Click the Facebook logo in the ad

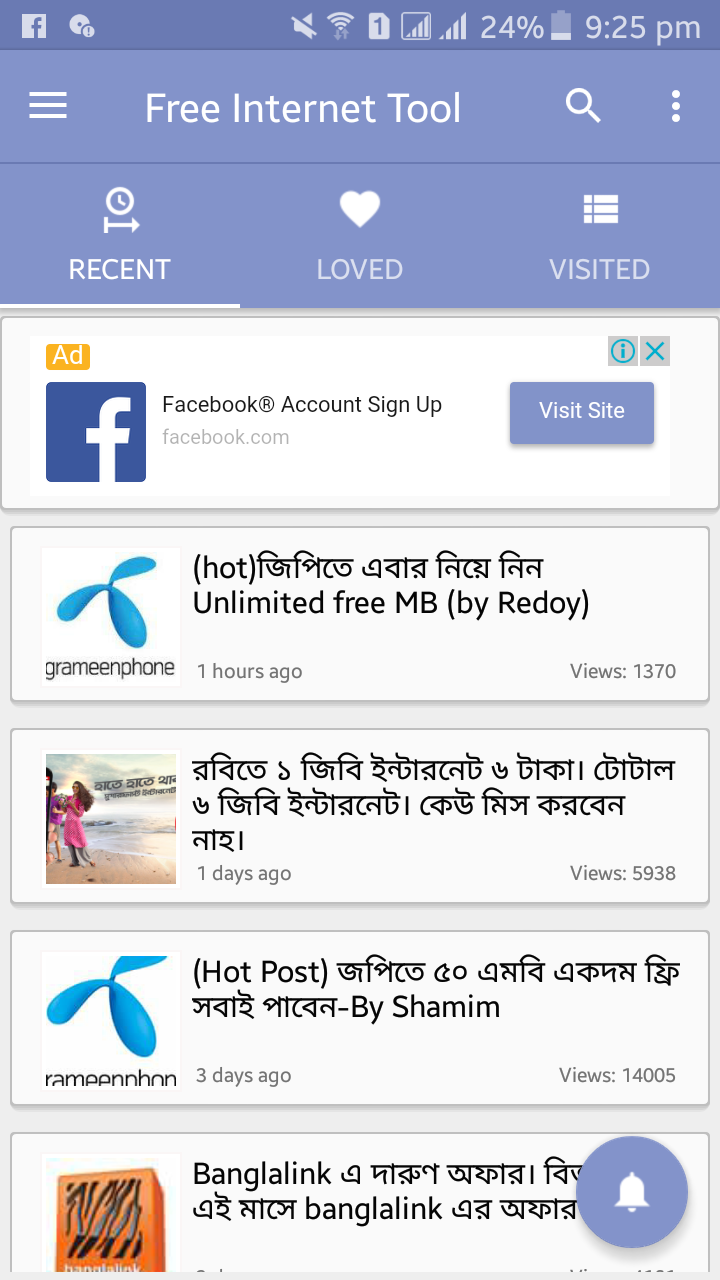tap(95, 432)
